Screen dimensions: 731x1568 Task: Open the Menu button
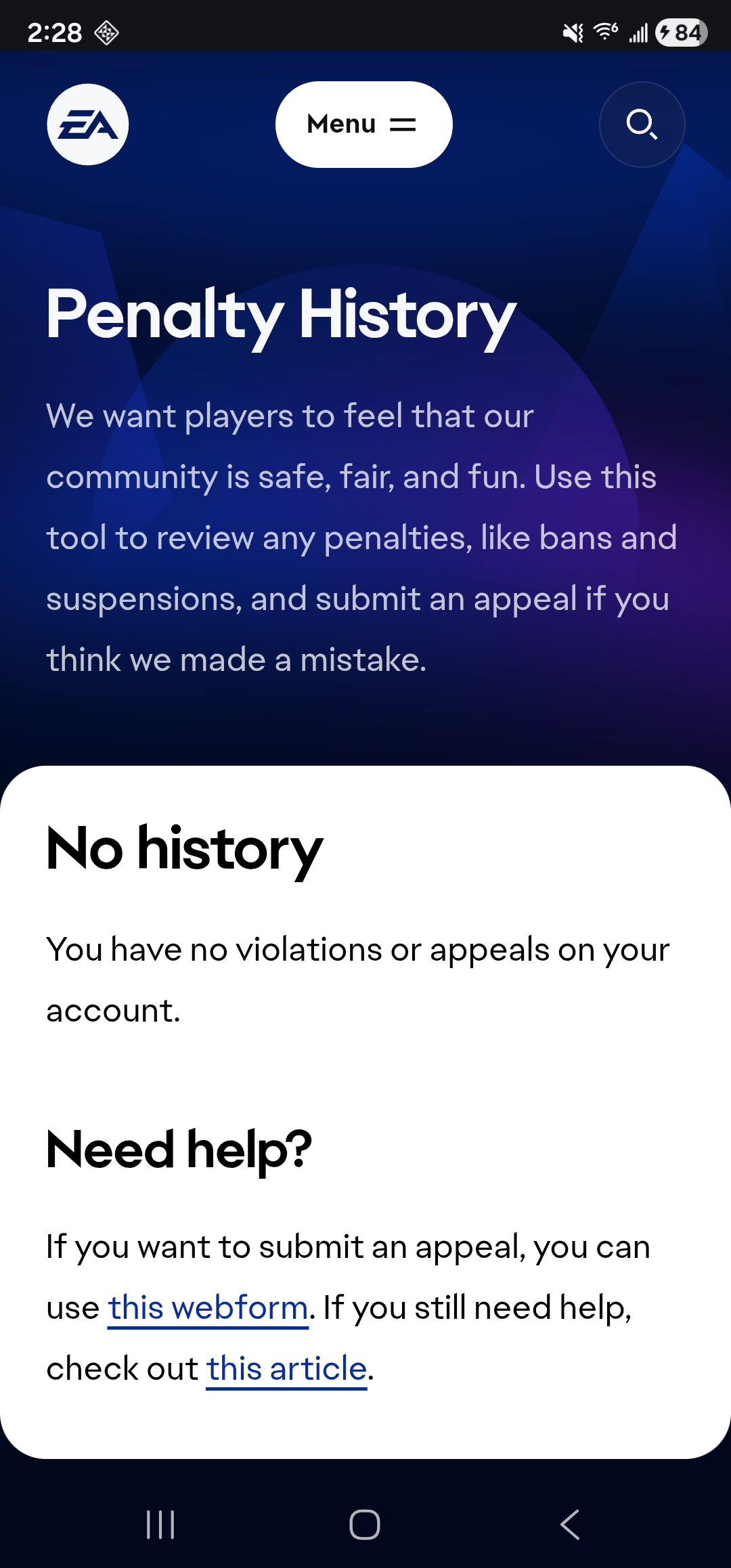363,125
